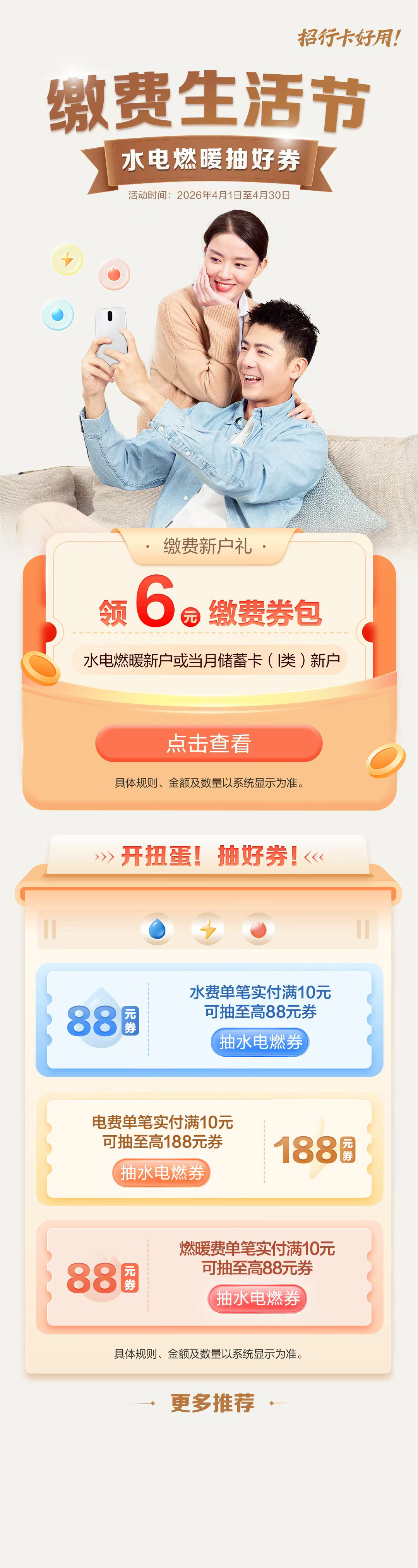Viewport: 418px width, 1568px height.
Task: Tap 抽水电燃券 in the 电费 188元券 card
Action: [161, 1172]
